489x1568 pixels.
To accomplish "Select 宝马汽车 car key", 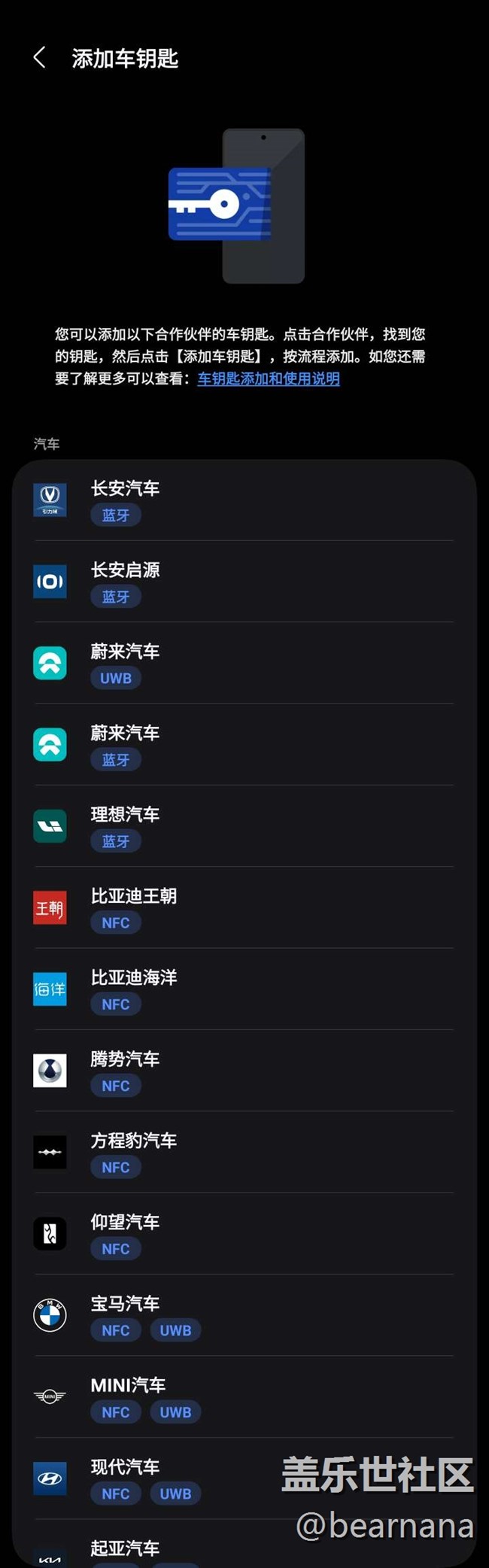I will click(244, 1314).
